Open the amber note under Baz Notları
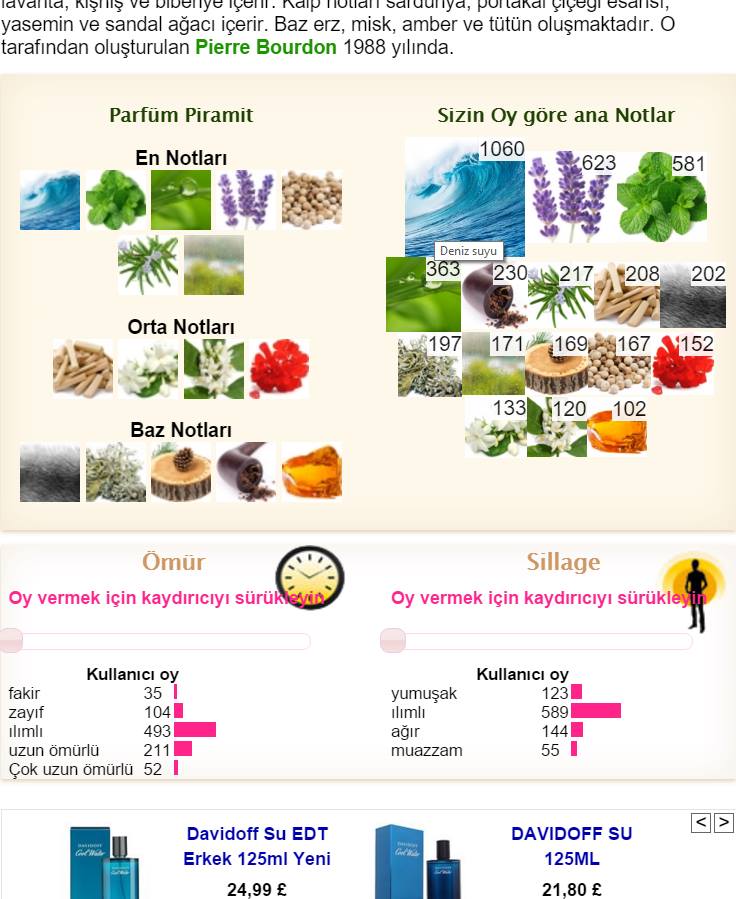The height and width of the screenshot is (899, 736). (311, 472)
